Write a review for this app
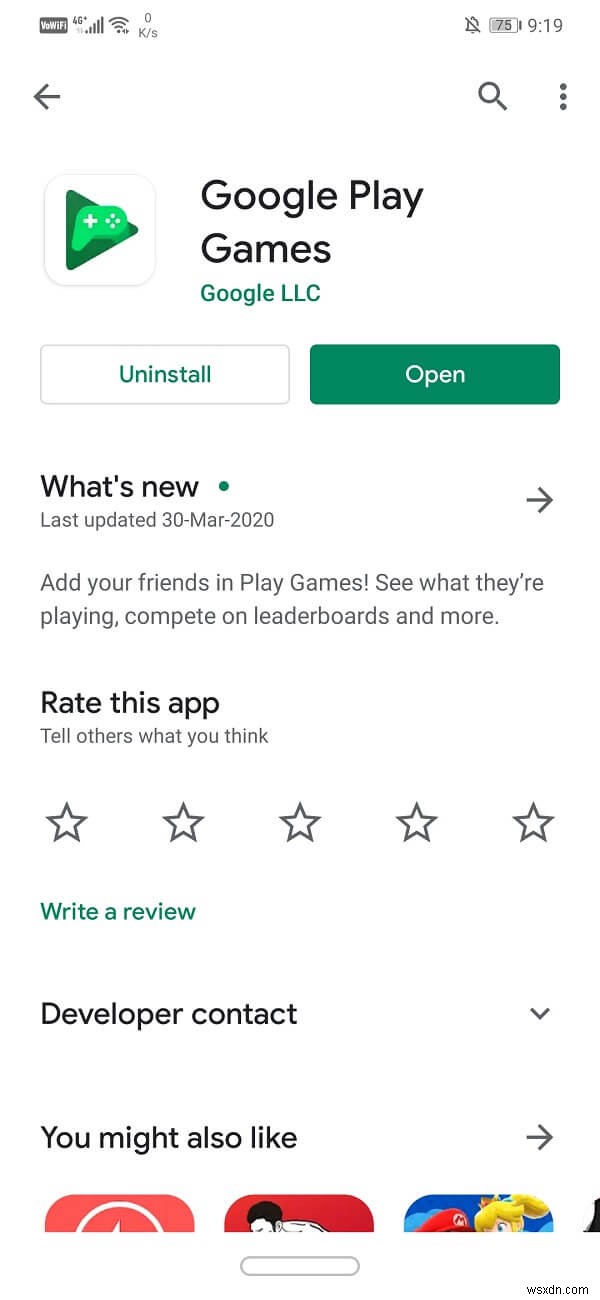This screenshot has width=600, height=1300. [x=118, y=911]
